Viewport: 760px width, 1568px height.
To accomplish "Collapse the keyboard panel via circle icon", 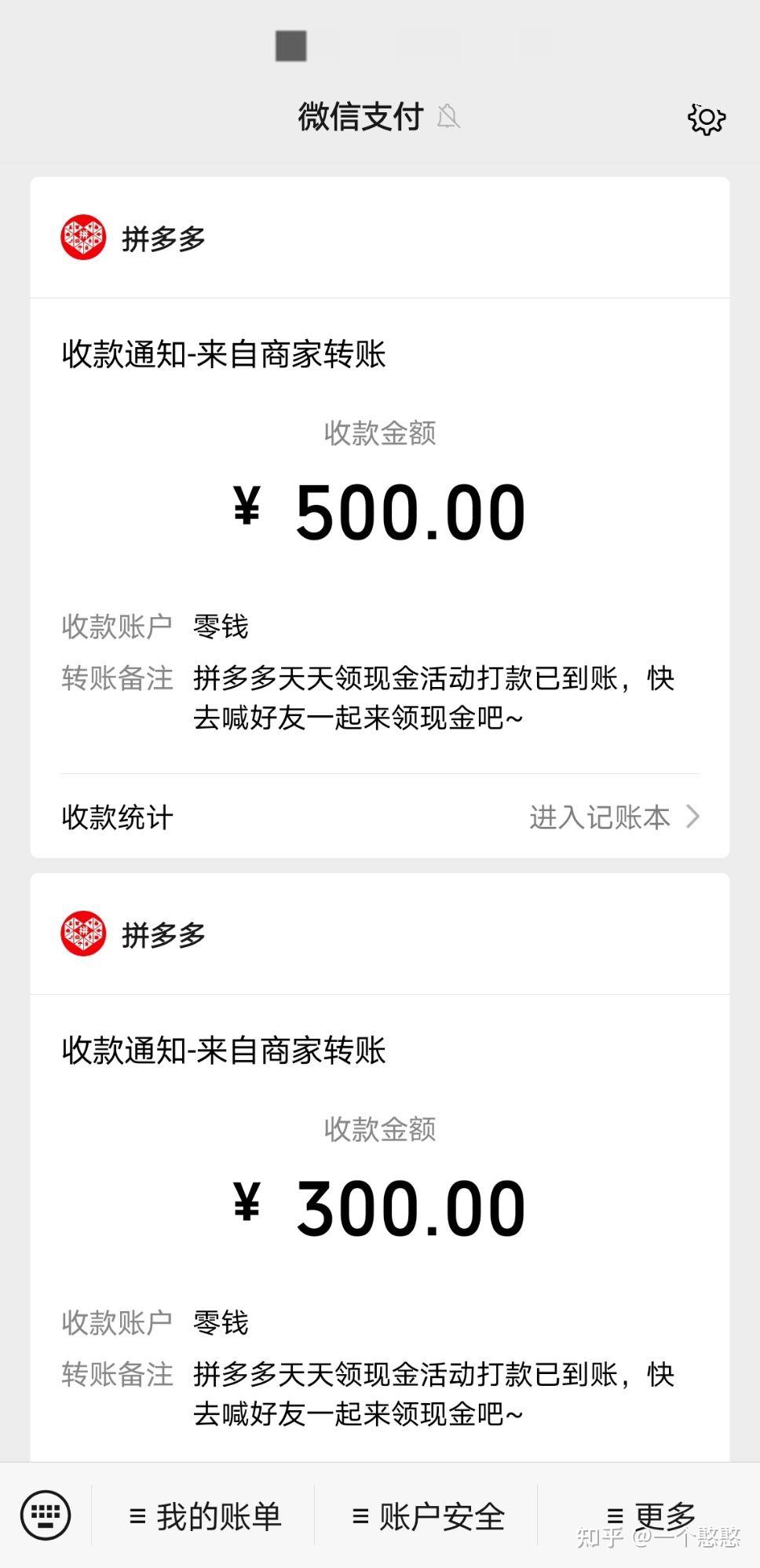I will tap(45, 1515).
